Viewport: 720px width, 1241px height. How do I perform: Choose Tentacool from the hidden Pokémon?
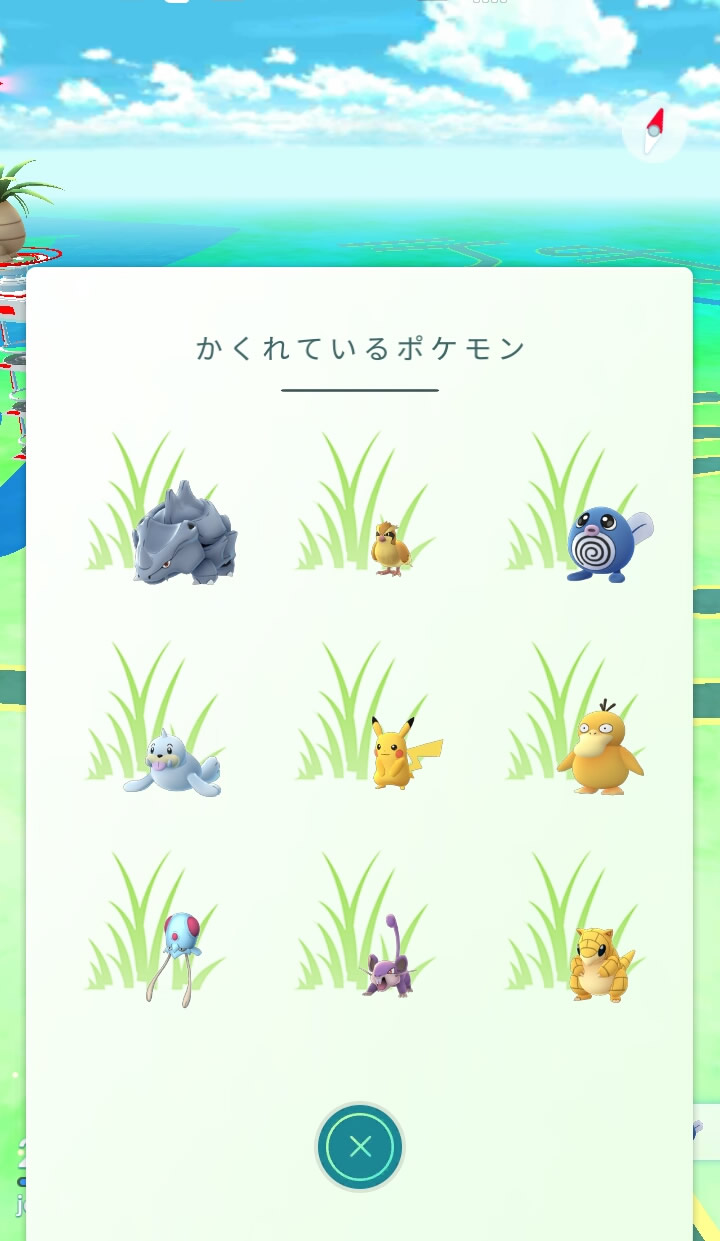(x=177, y=950)
